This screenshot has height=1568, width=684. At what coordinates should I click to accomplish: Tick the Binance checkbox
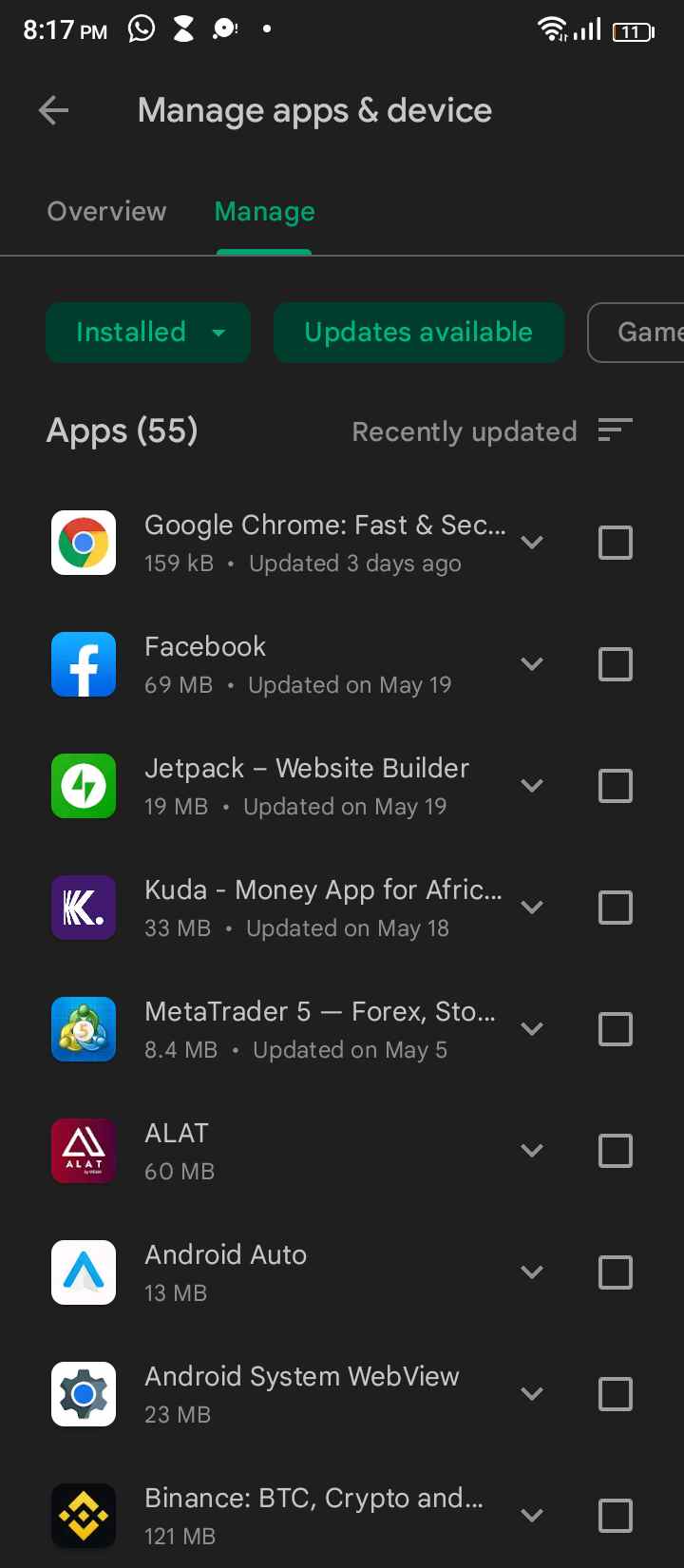pos(616,1517)
